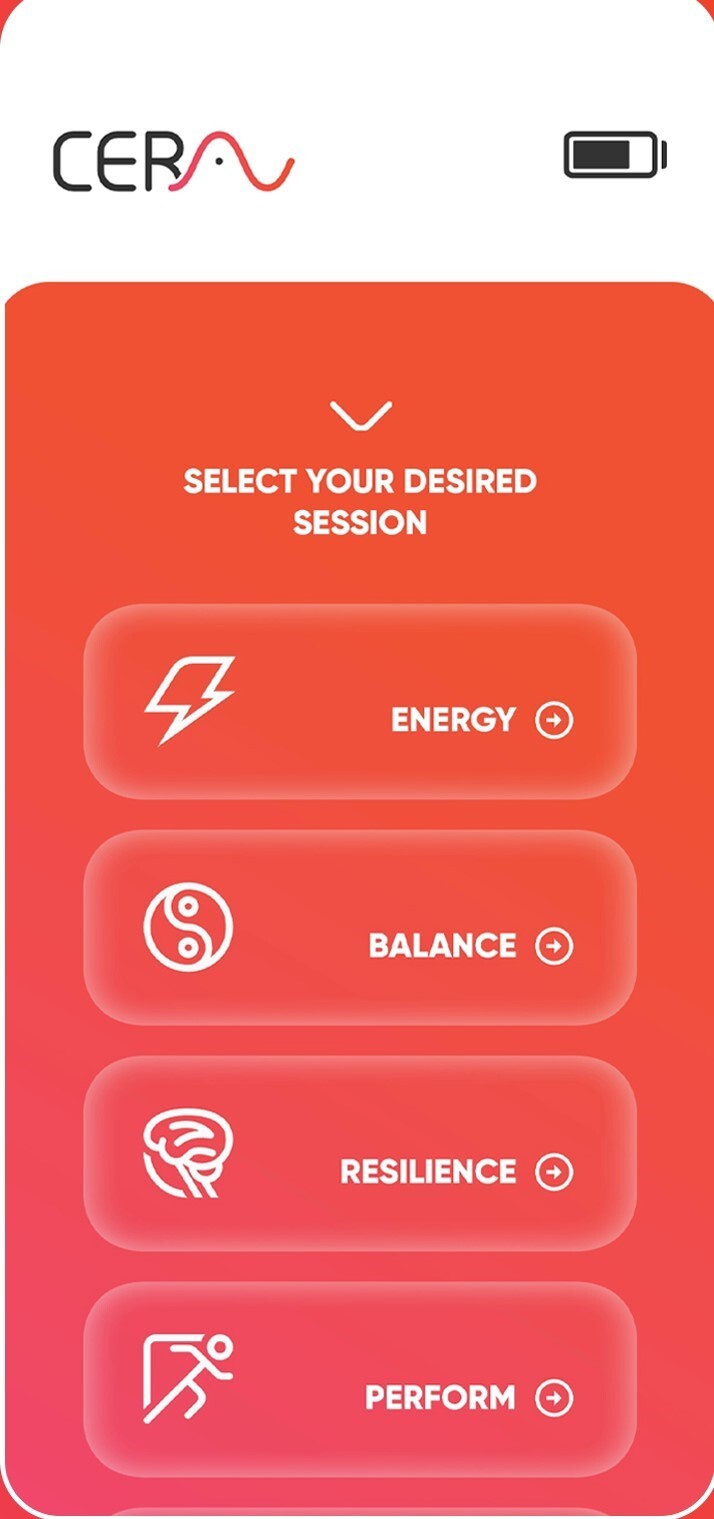Select the Energy session
This screenshot has width=714, height=1519.
[360, 702]
